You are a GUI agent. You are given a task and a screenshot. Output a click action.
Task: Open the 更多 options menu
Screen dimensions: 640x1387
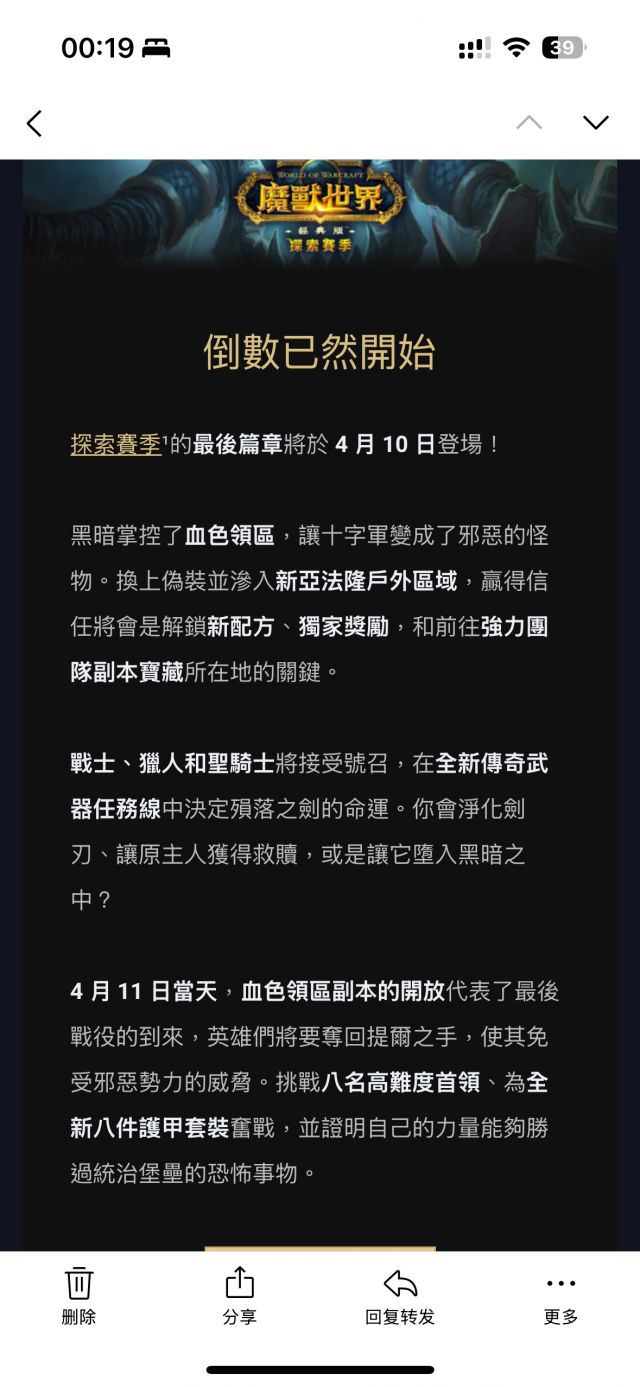(x=561, y=1296)
